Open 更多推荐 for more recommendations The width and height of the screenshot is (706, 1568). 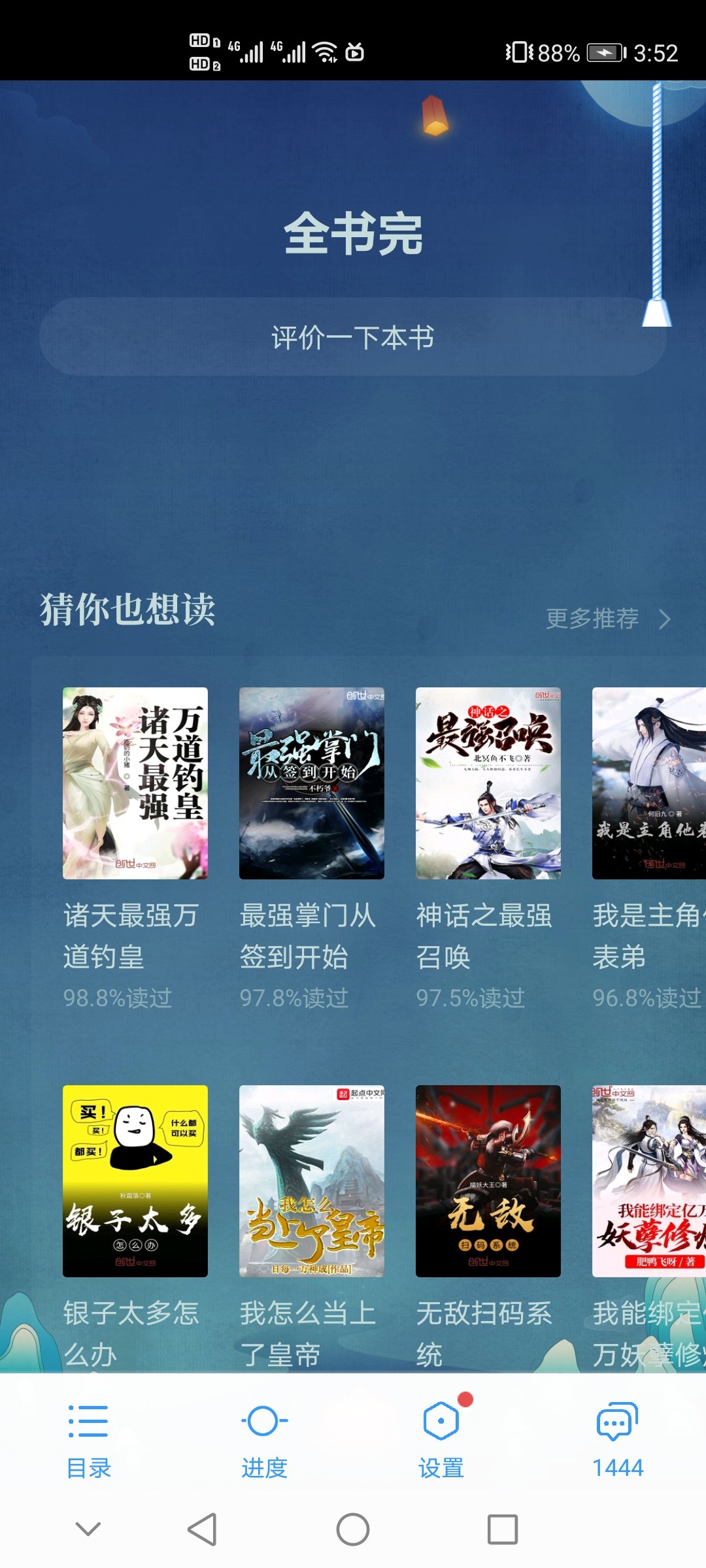point(608,618)
